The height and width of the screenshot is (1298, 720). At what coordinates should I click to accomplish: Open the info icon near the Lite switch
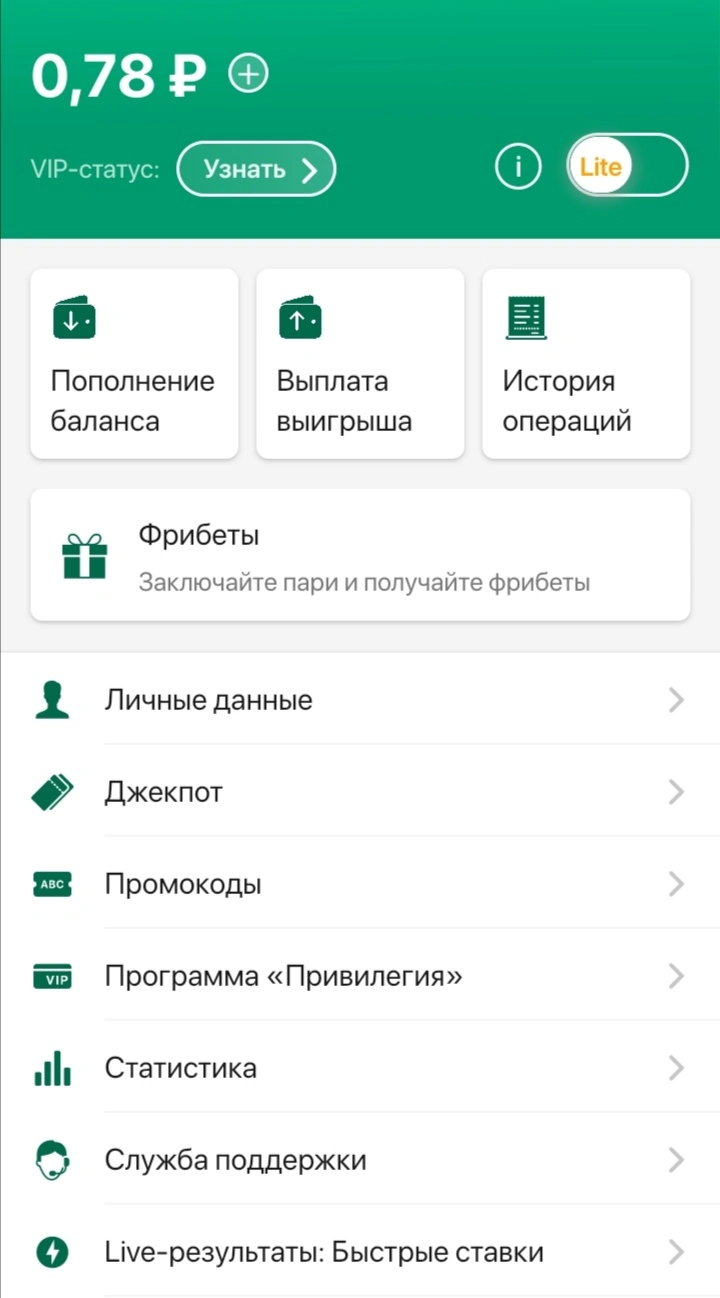tap(518, 167)
